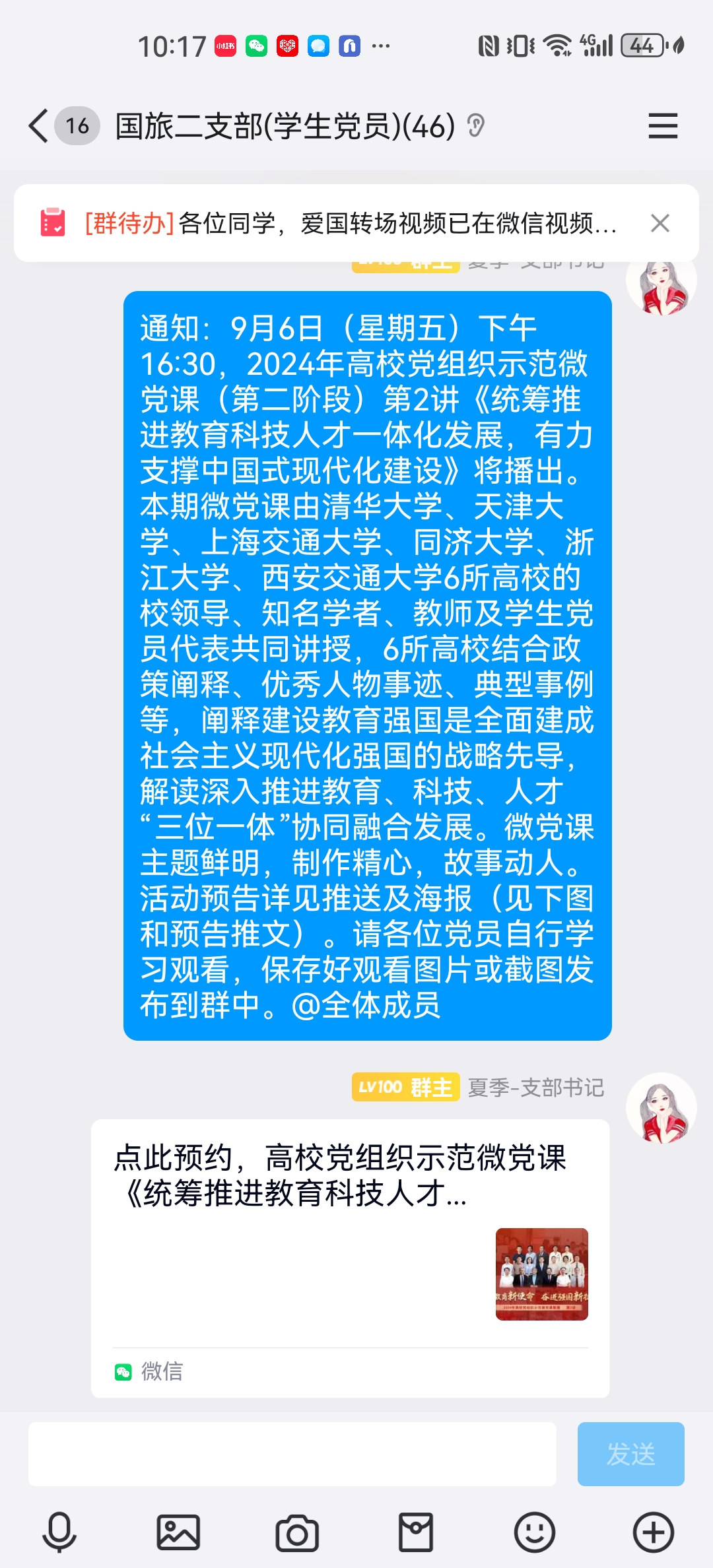View avatar of 夏季-支部书记 beside the article card

coord(661,1108)
